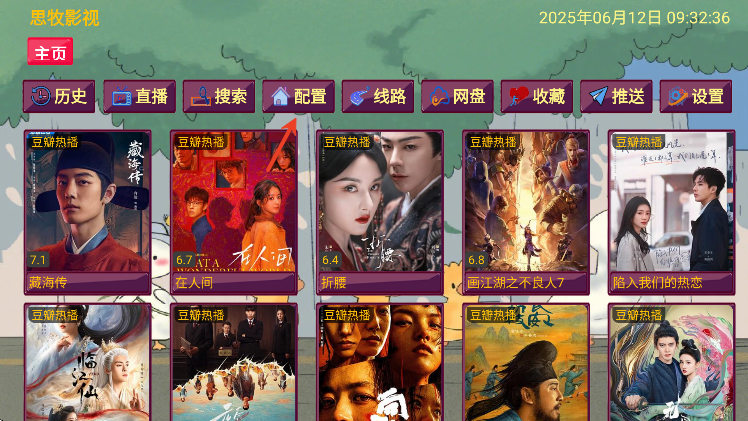Open the 藏海传 show card
The height and width of the screenshot is (421, 748).
tap(87, 212)
